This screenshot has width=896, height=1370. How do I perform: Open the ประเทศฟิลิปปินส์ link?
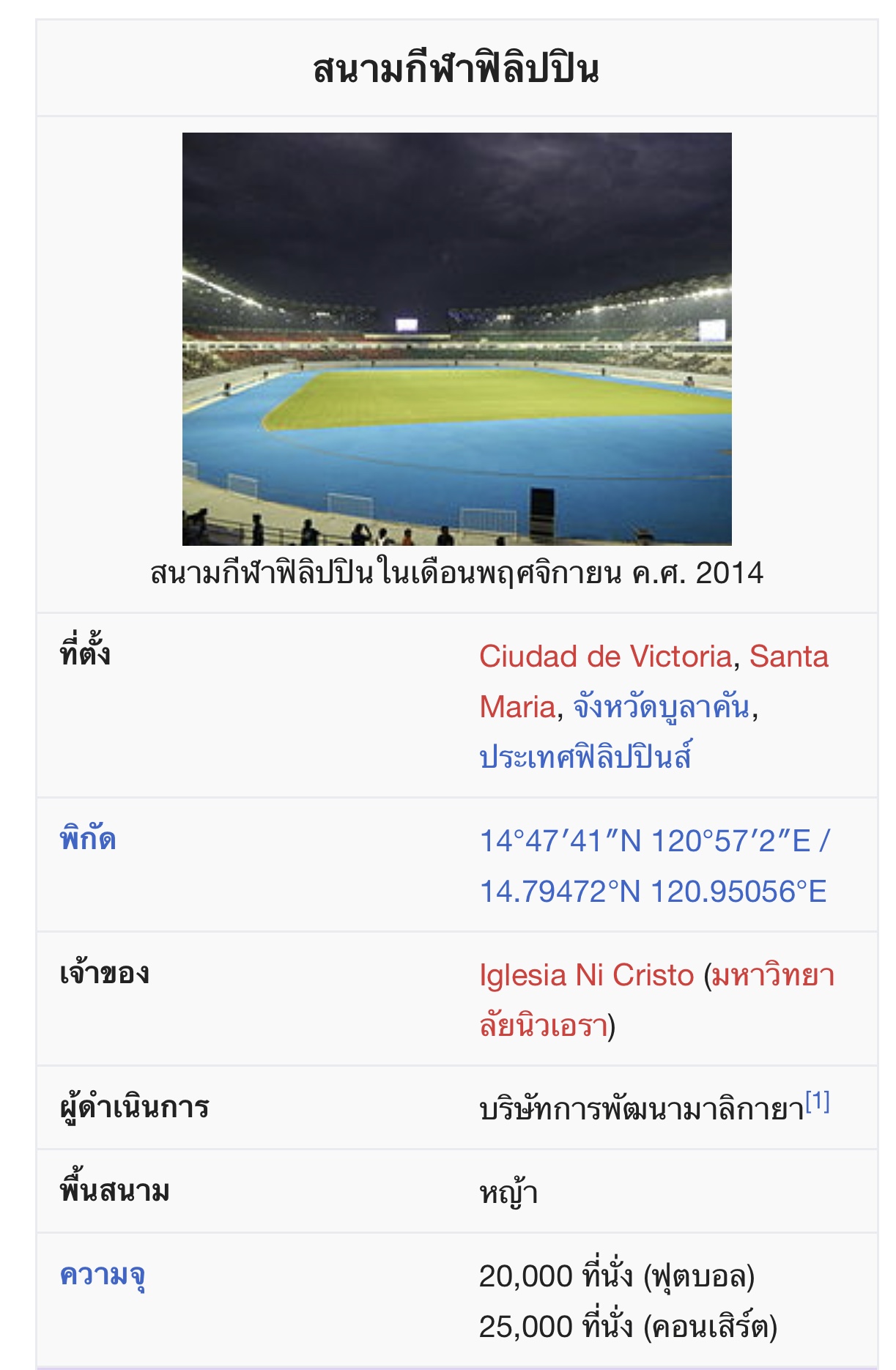585,757
